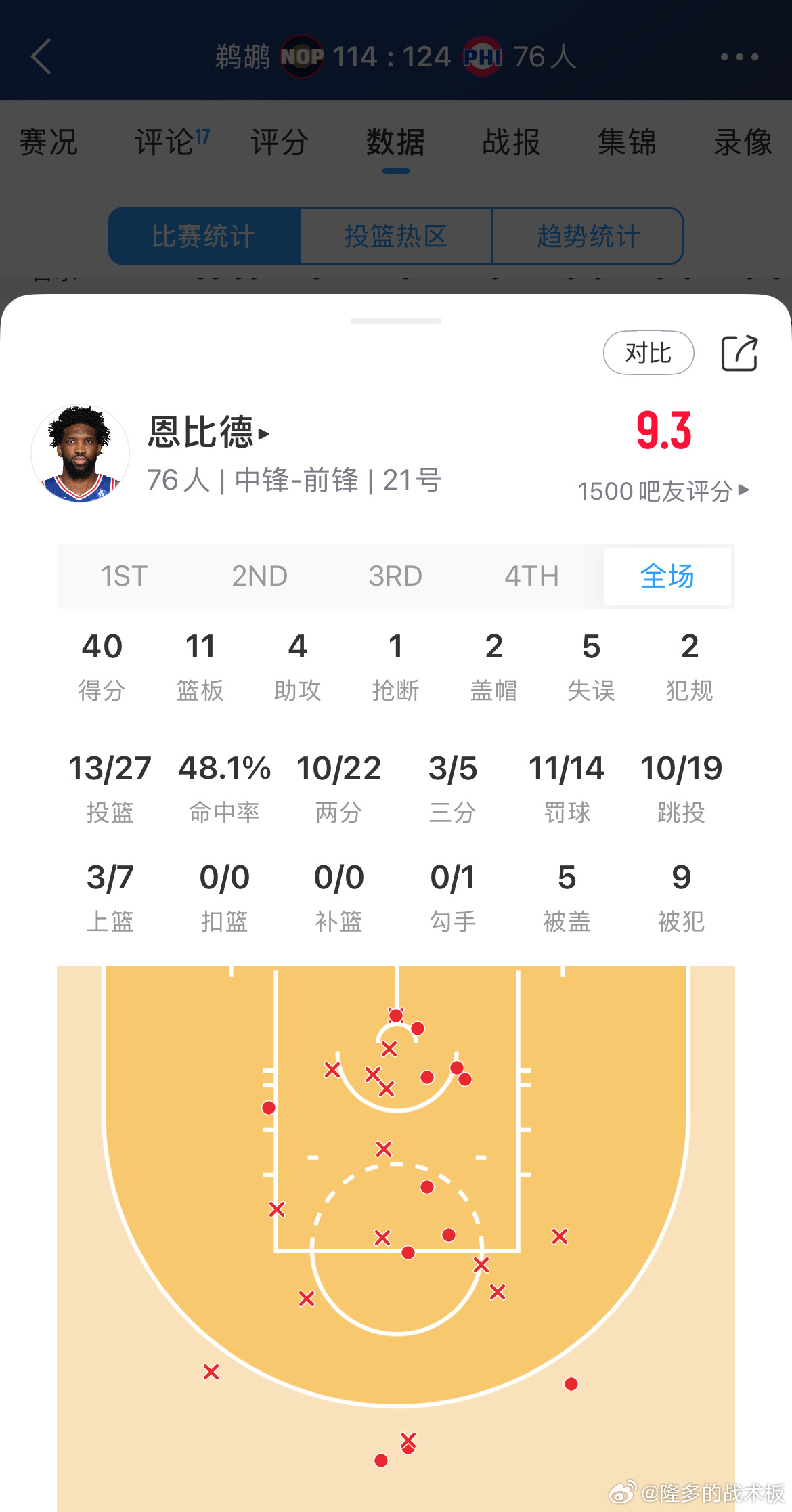This screenshot has width=792, height=1512.
Task: Select the 4TH quarter stats segment
Action: (x=532, y=576)
